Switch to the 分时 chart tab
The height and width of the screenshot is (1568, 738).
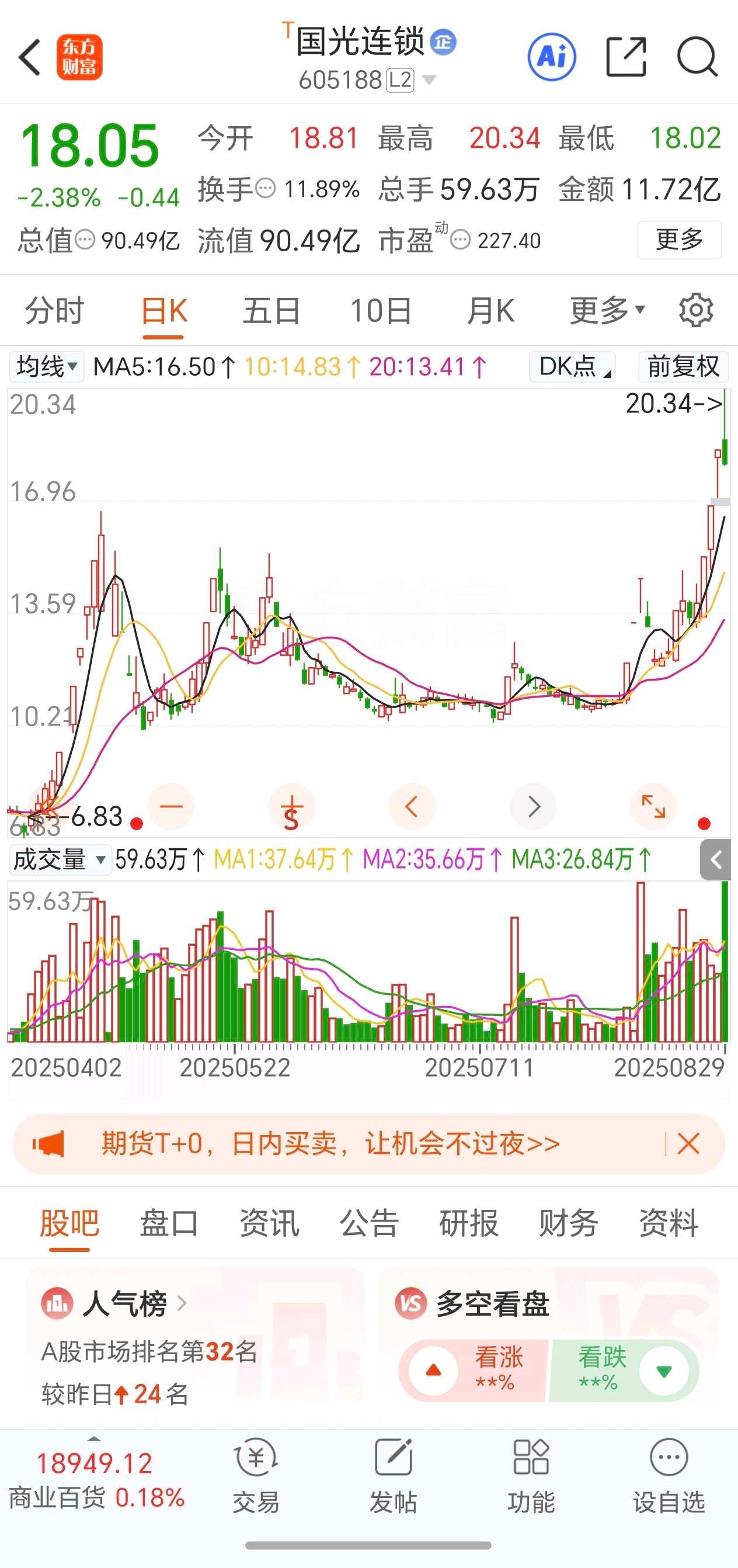click(54, 311)
